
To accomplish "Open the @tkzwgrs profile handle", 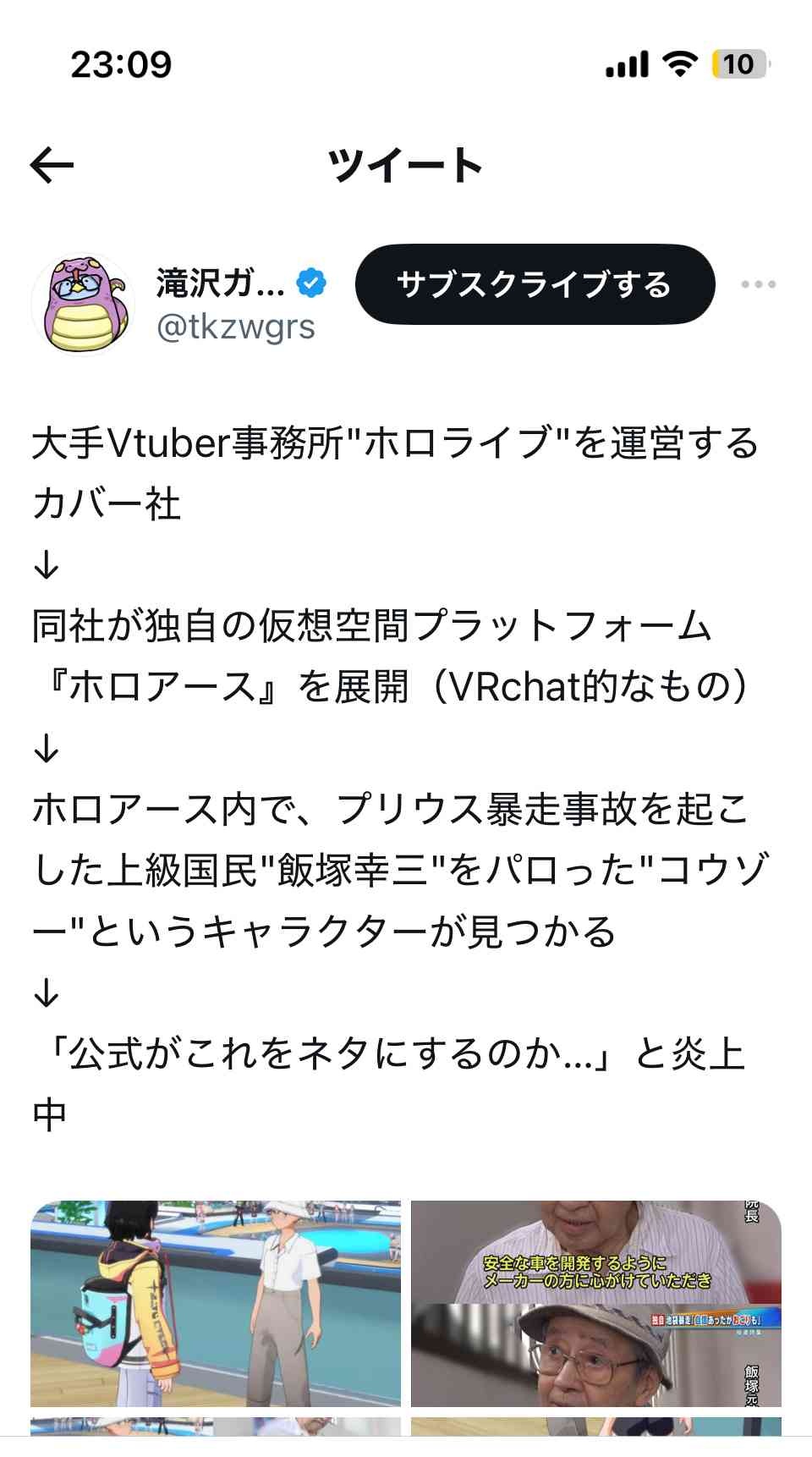I will coord(236,327).
